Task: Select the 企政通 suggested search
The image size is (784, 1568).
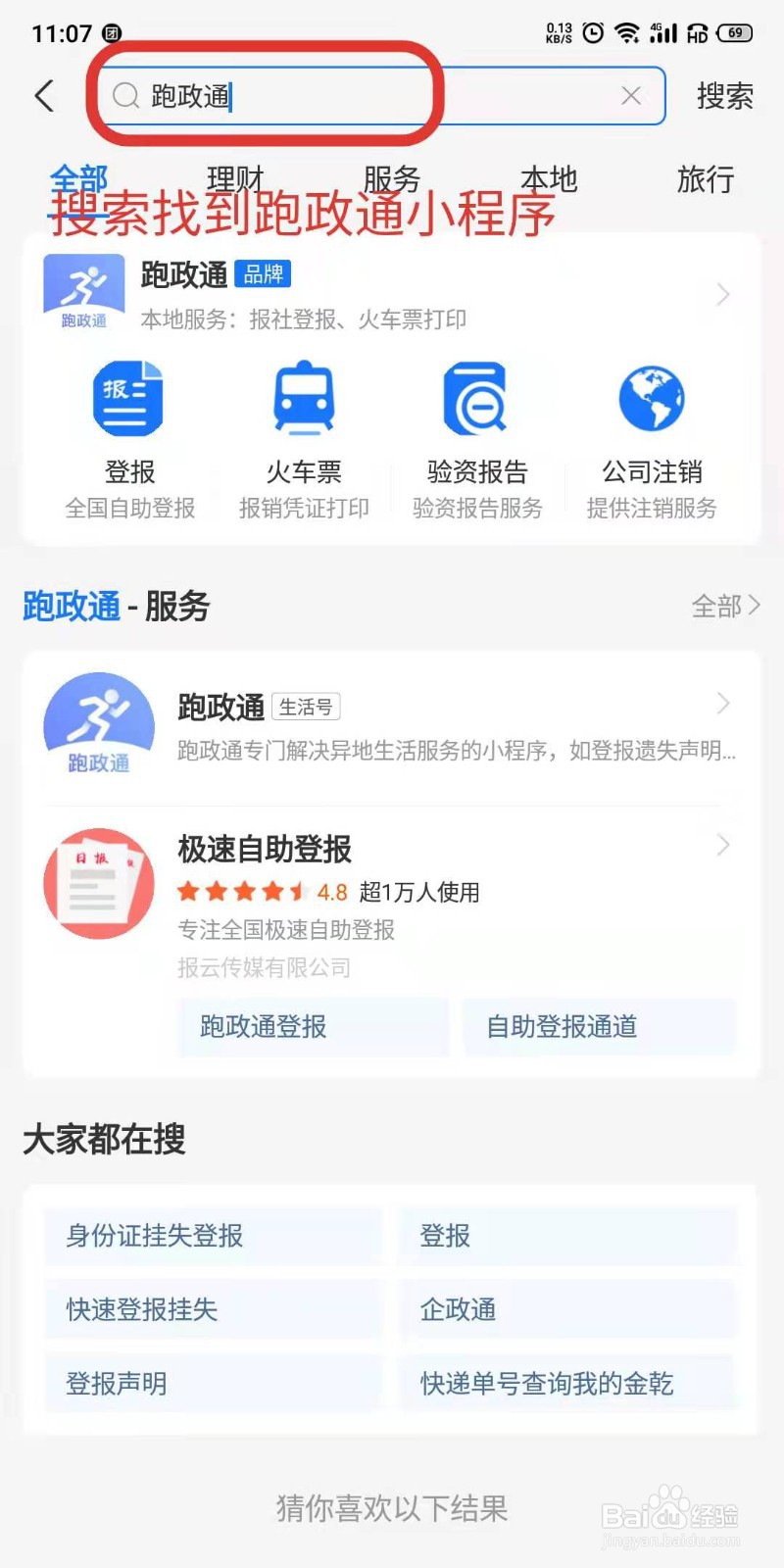Action: (x=457, y=1309)
